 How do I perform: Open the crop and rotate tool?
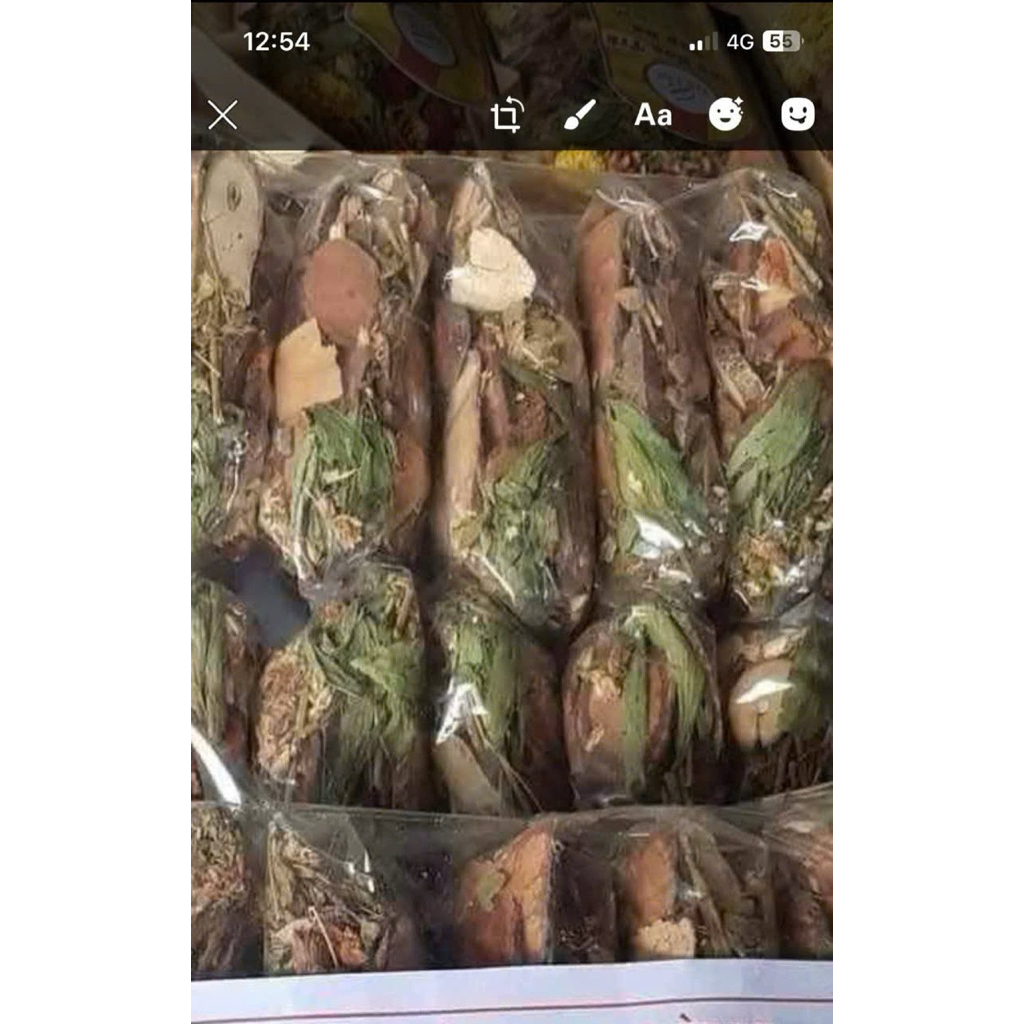pos(507,116)
